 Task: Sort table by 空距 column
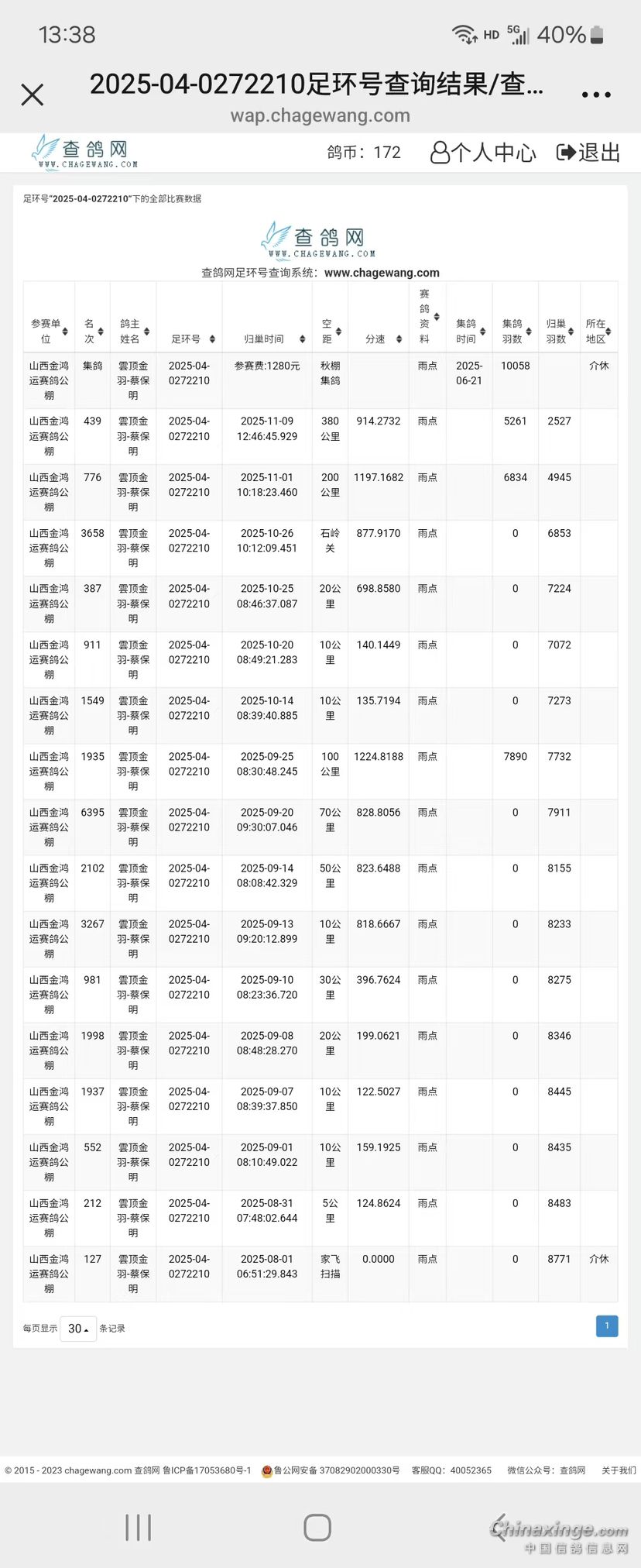pyautogui.click(x=331, y=331)
